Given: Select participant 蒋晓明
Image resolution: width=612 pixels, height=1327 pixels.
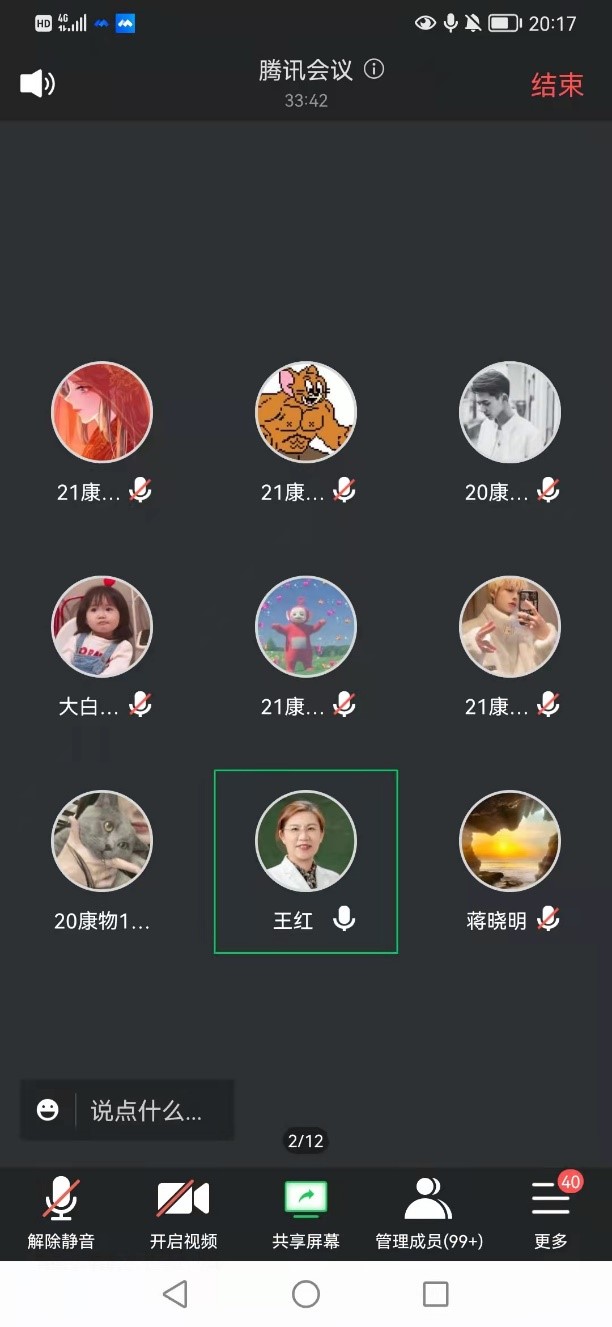Looking at the screenshot, I should pyautogui.click(x=510, y=843).
